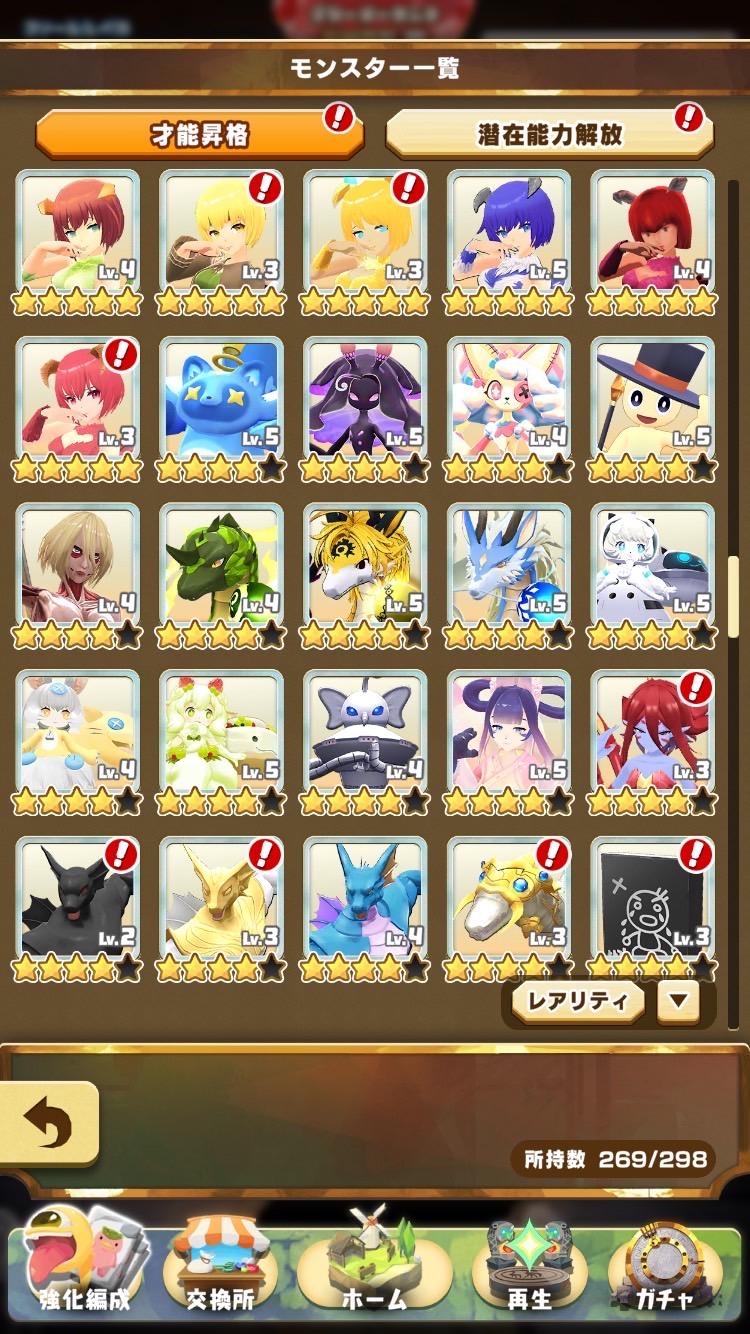This screenshot has height=1334, width=750.
Task: Open the レアリティ sort button
Action: click(x=578, y=1001)
